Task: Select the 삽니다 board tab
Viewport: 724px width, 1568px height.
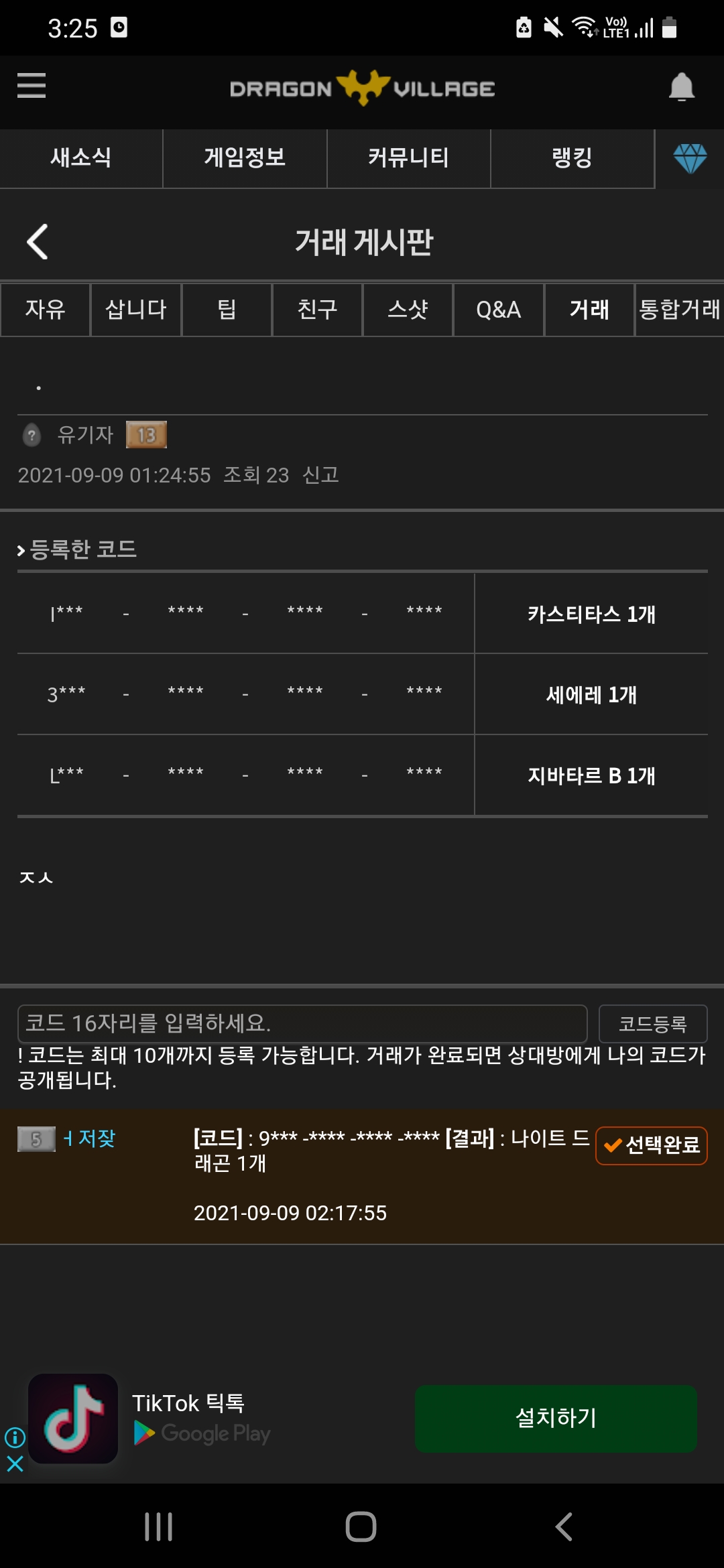Action: click(136, 310)
